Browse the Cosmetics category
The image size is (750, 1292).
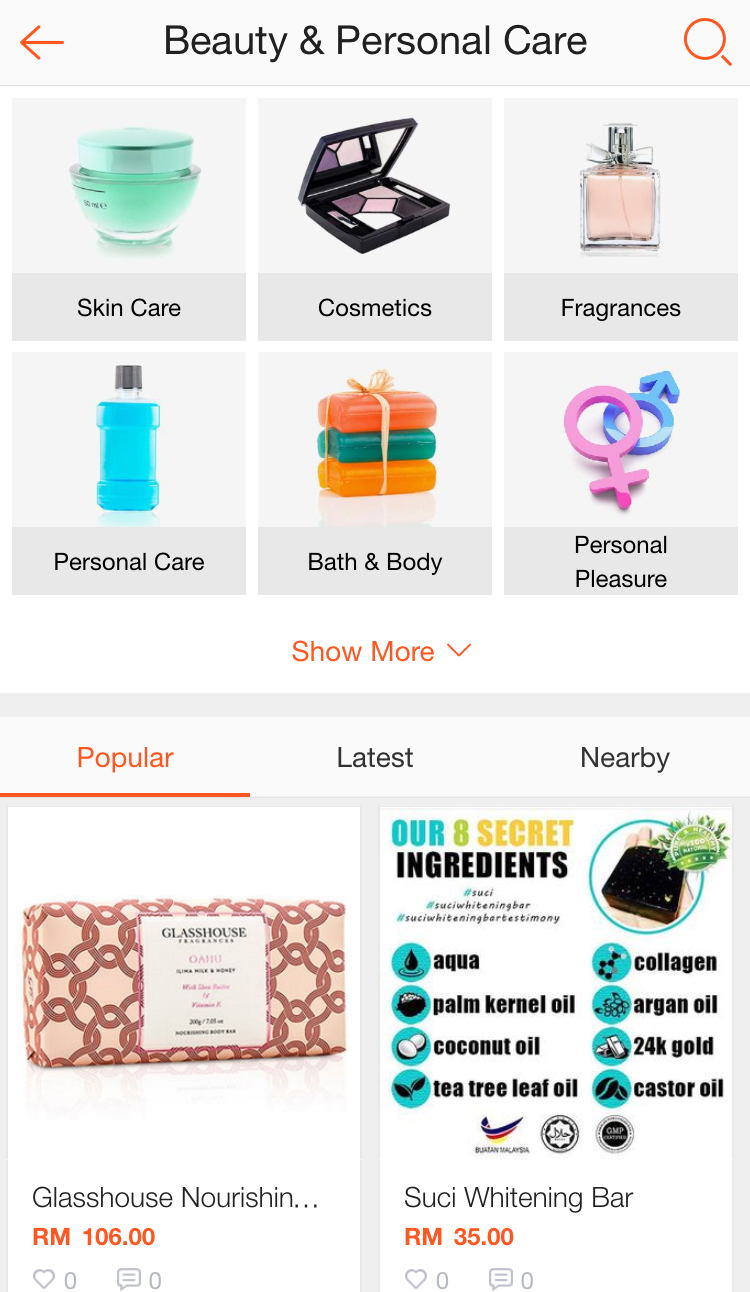pos(375,219)
